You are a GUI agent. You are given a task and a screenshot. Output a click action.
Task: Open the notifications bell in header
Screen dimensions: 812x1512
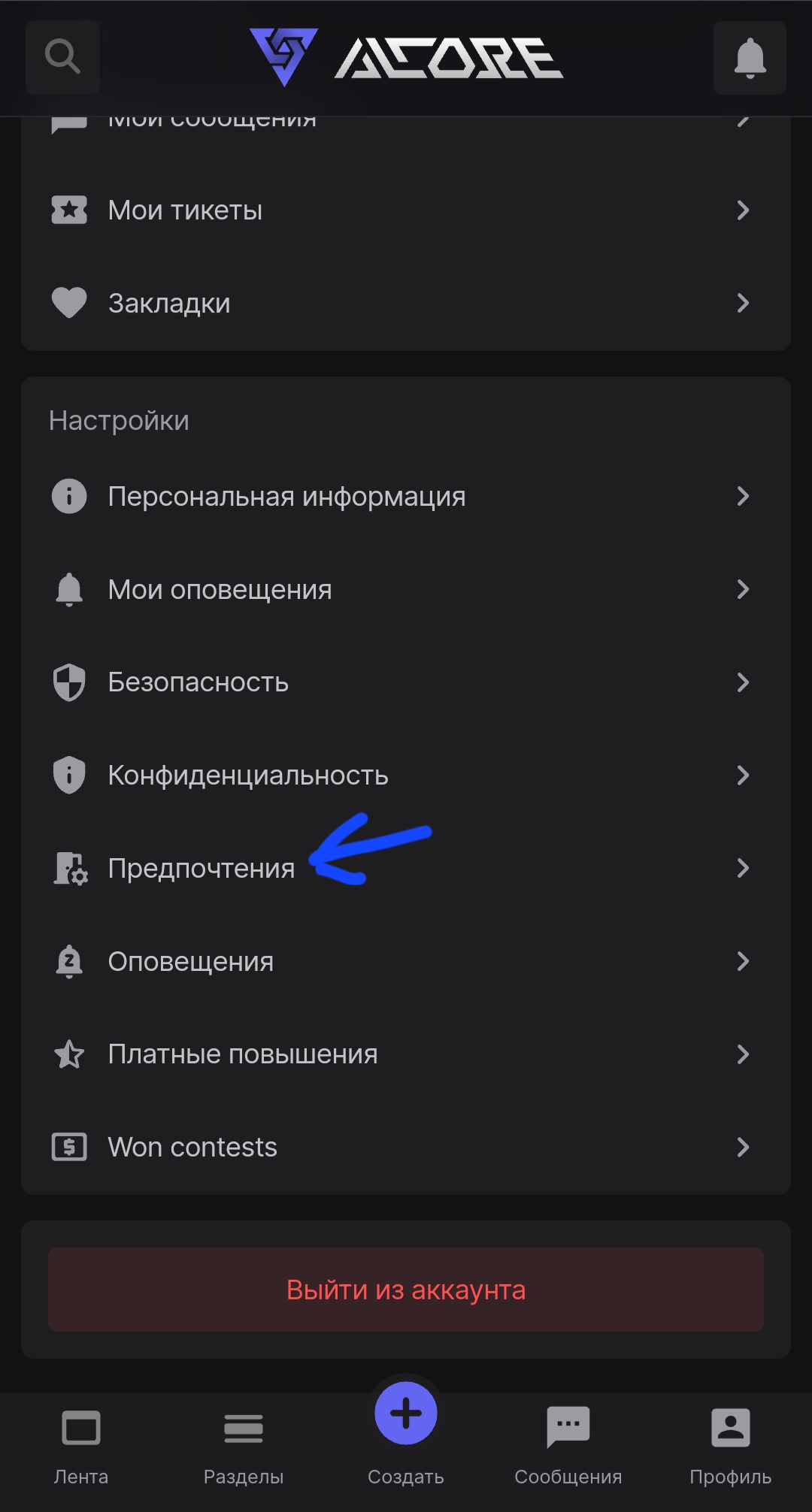click(749, 58)
